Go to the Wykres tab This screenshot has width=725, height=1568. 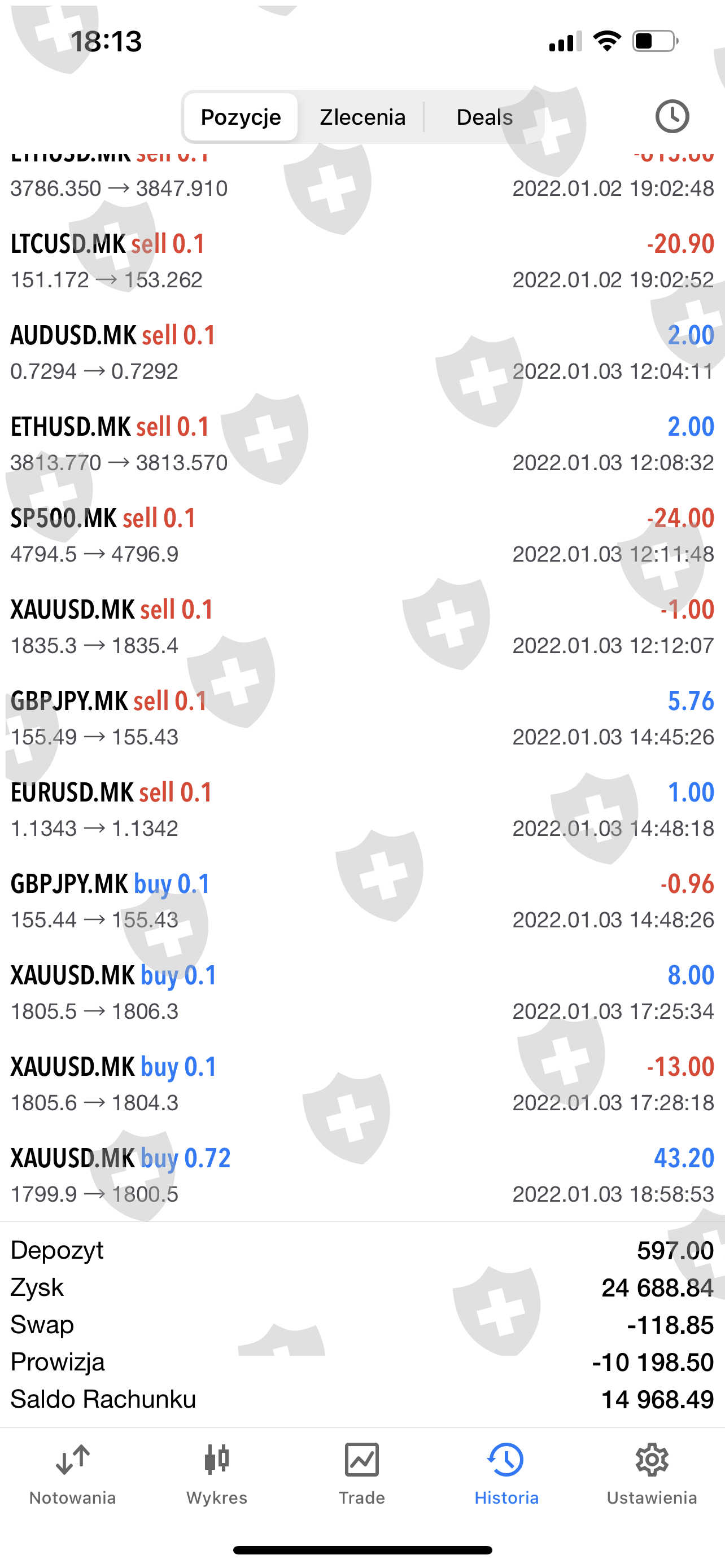point(217,1473)
